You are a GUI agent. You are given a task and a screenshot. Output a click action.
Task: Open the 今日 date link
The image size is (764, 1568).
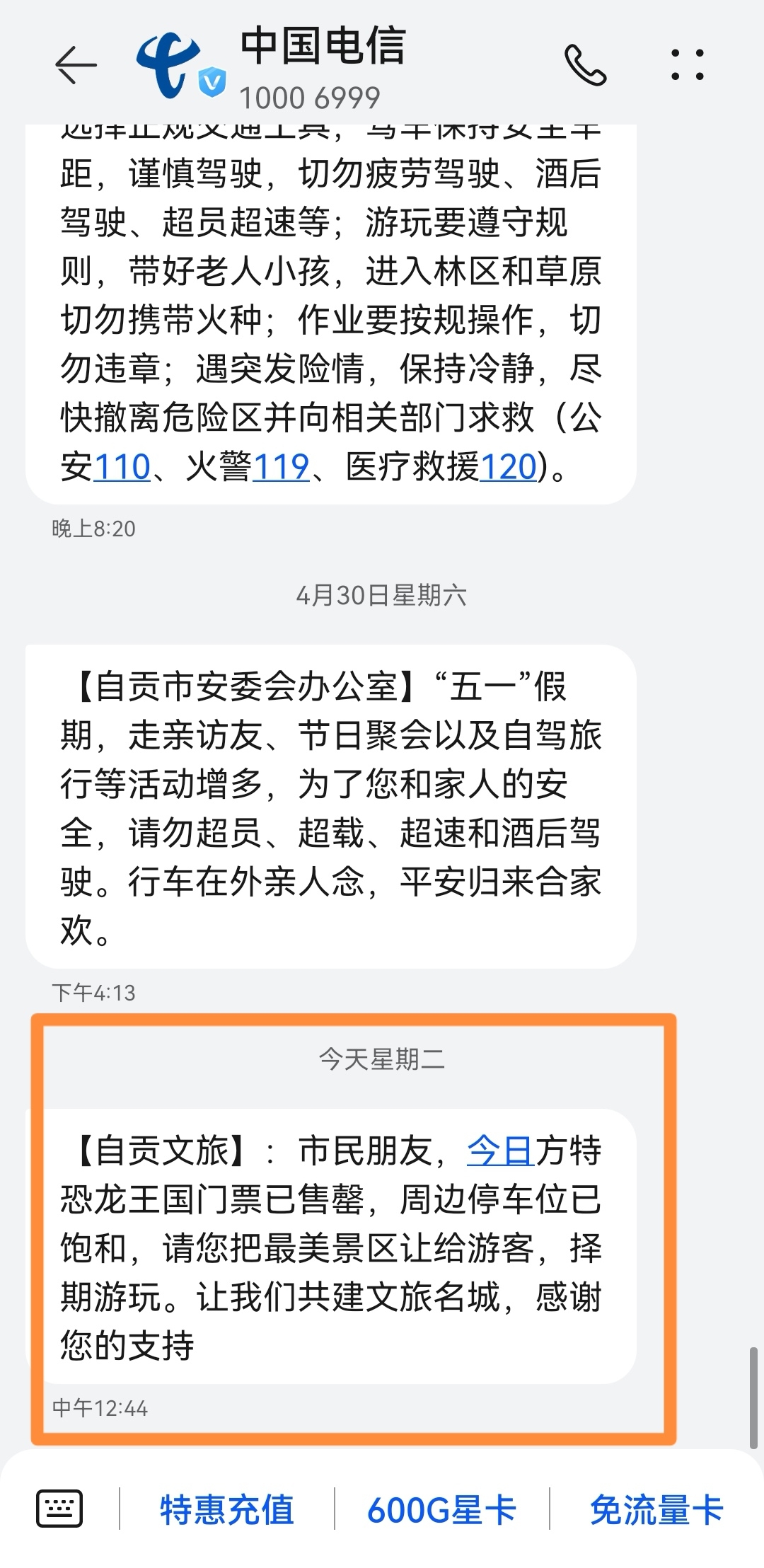tap(499, 1151)
